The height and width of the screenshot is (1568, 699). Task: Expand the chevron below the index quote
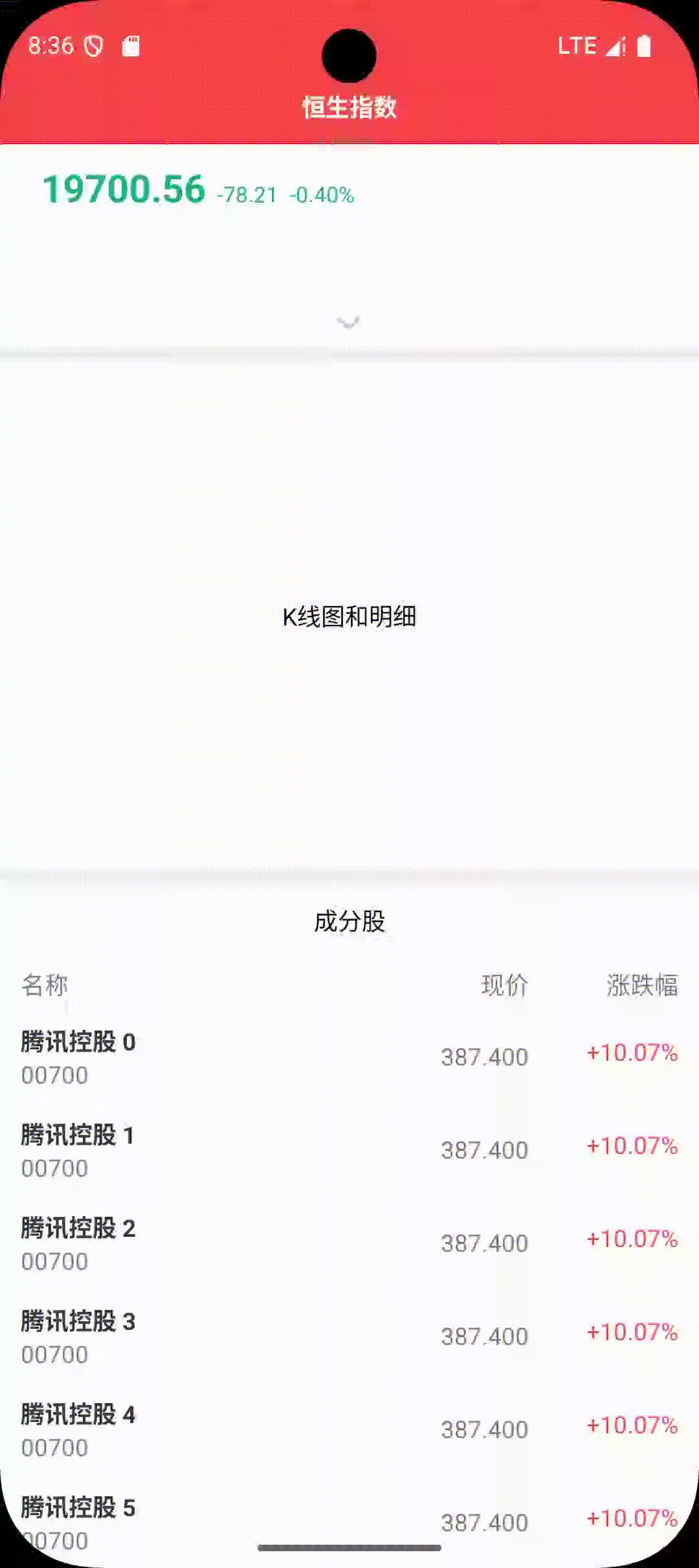click(349, 323)
